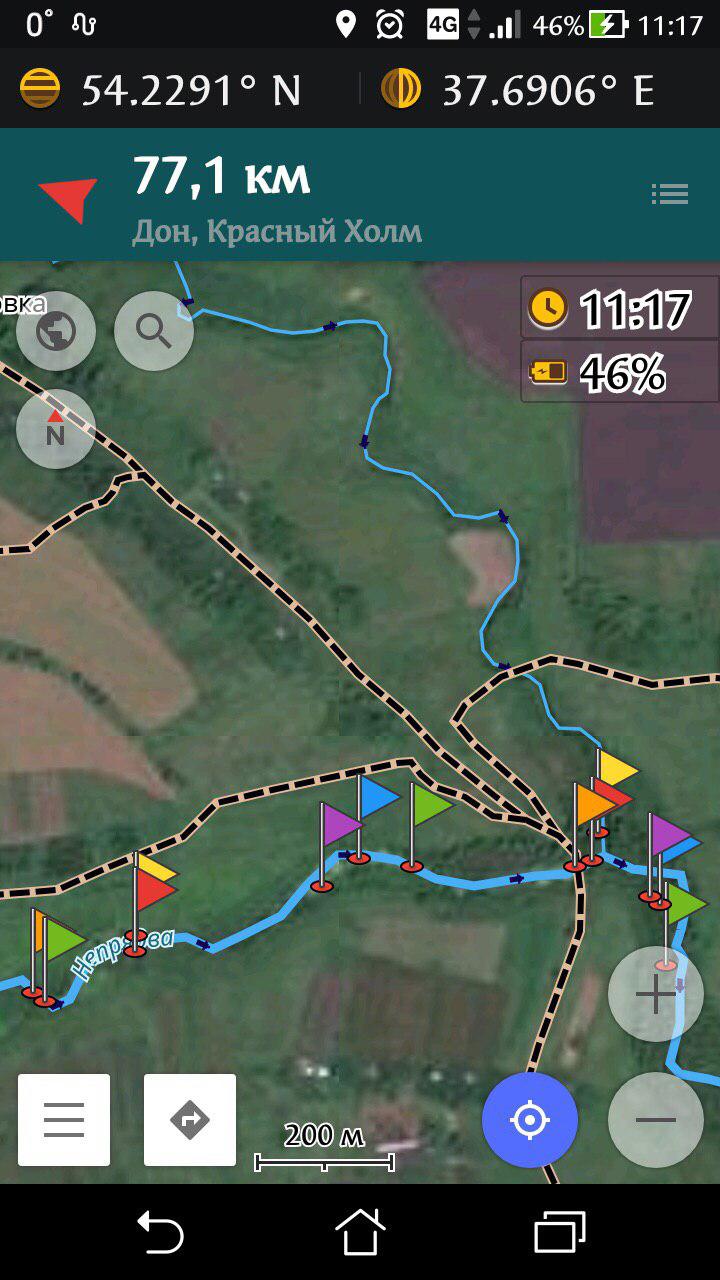Open the map layers globe button

click(x=56, y=331)
